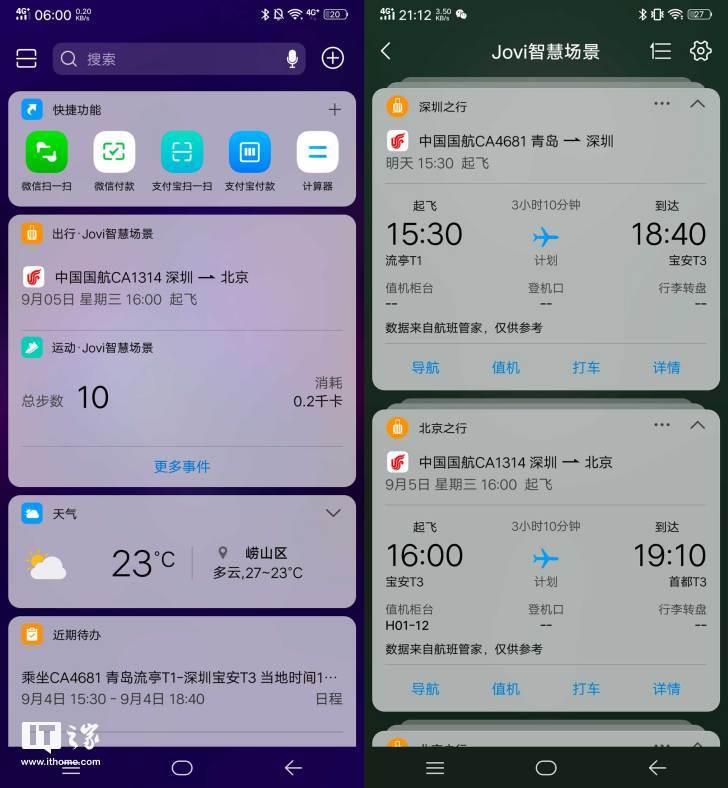Open CA1314 深圳-北京 flight in 出行 card
This screenshot has width=728, height=788.
tap(150, 286)
